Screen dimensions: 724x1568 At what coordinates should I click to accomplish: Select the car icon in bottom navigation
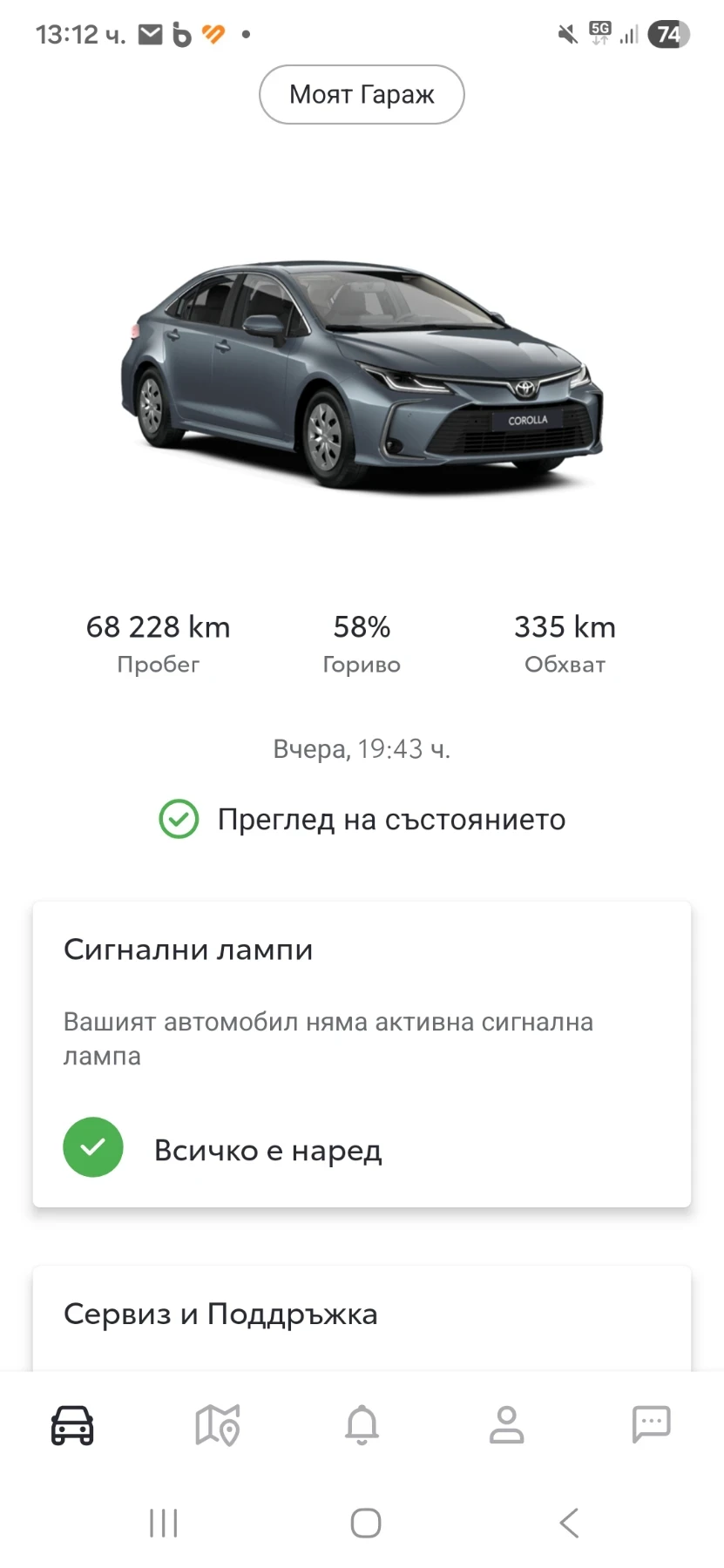click(72, 1426)
